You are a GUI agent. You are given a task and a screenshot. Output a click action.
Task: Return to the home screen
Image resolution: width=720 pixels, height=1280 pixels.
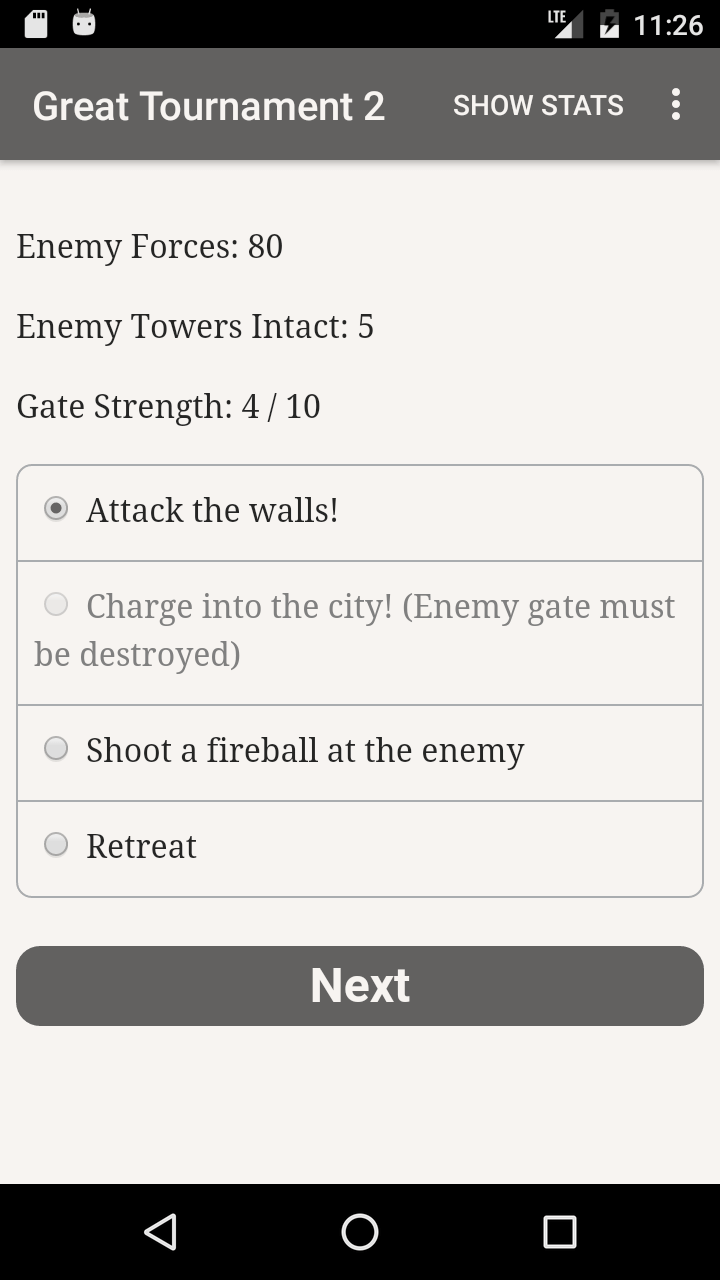360,1232
